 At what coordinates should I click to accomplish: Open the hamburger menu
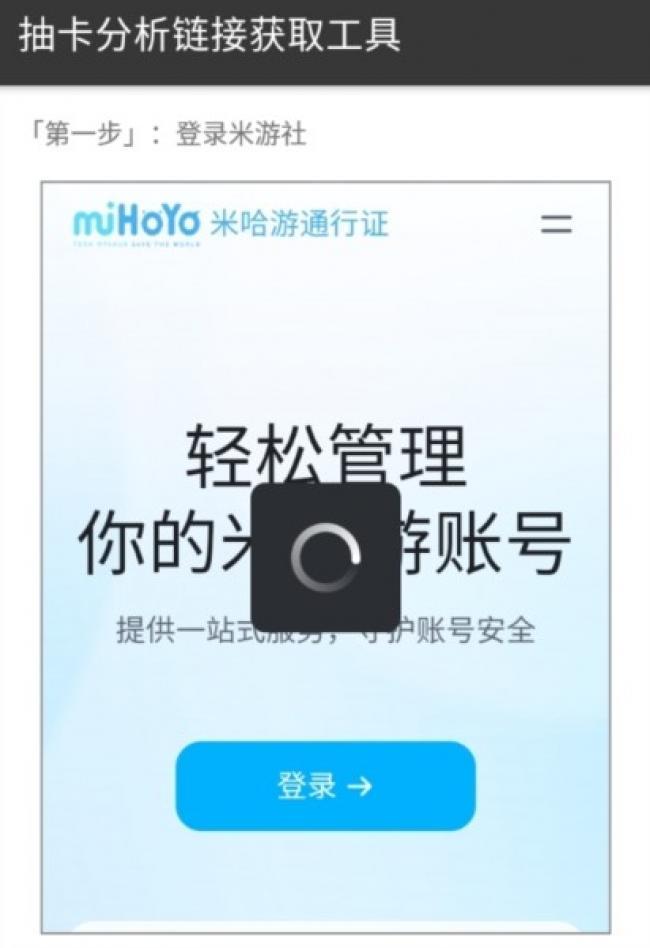point(556,224)
